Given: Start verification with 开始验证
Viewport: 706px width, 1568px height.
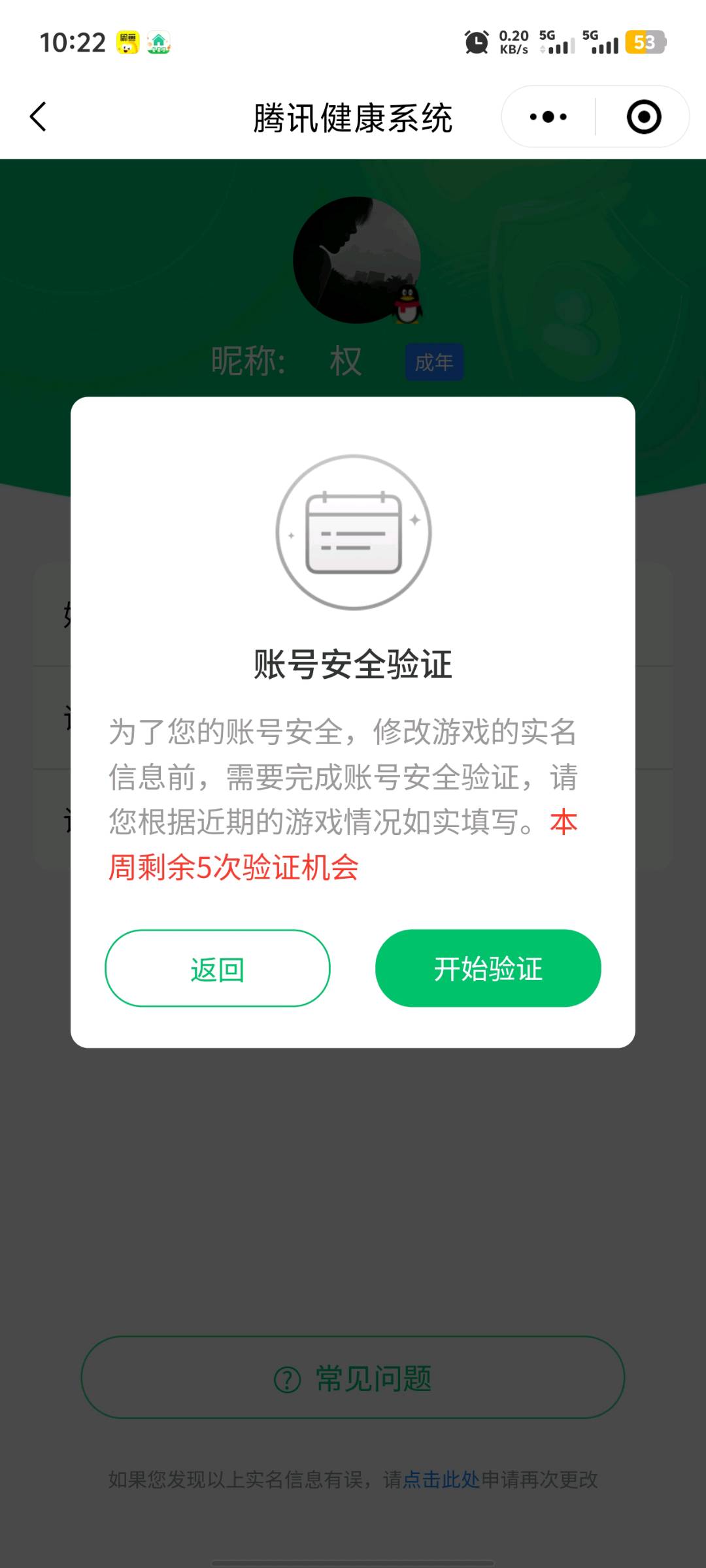Looking at the screenshot, I should click(488, 968).
